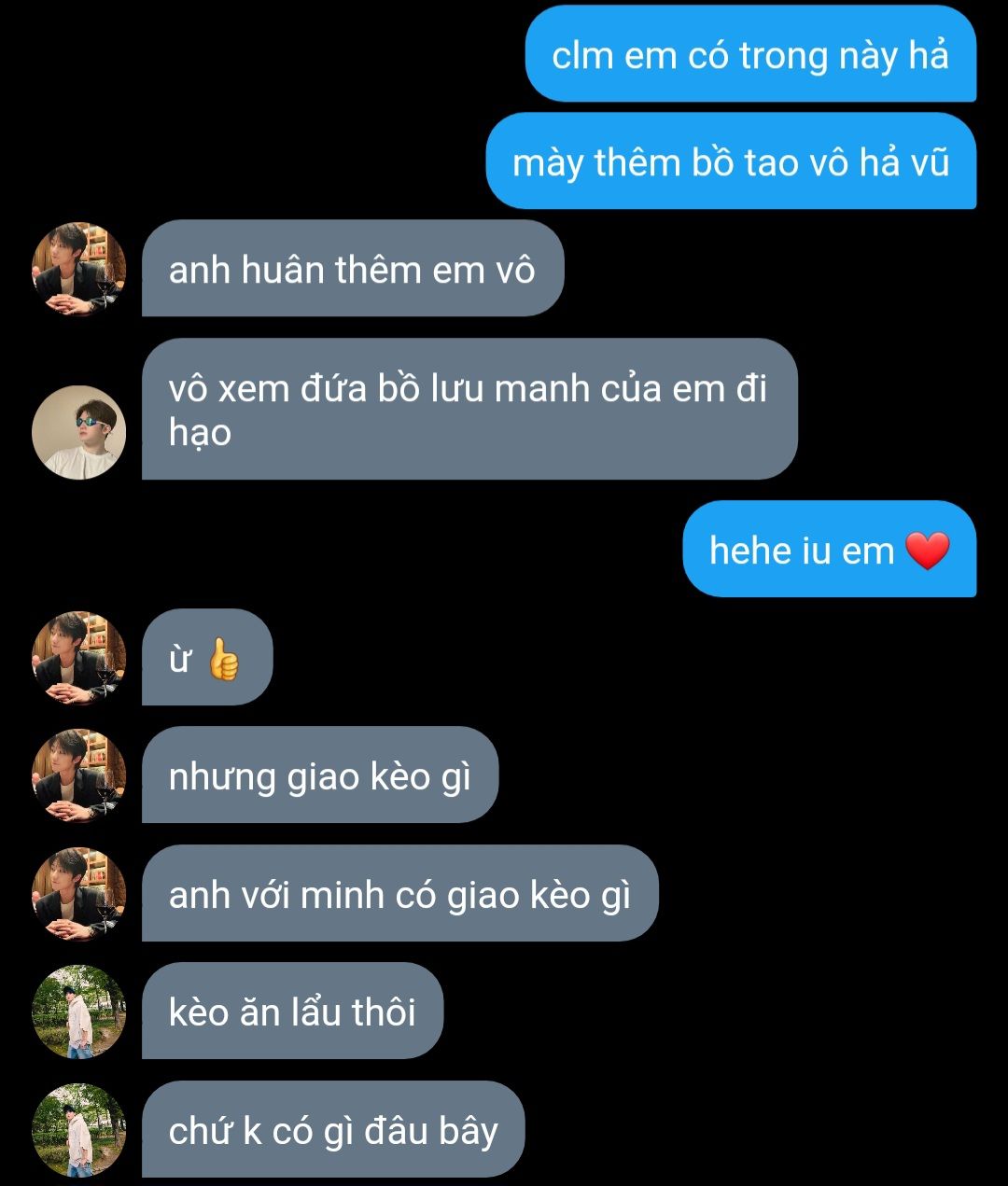The image size is (1008, 1186).
Task: Tap sunglasses avatar beside "vô xem đứa bồ" message
Action: [x=78, y=432]
